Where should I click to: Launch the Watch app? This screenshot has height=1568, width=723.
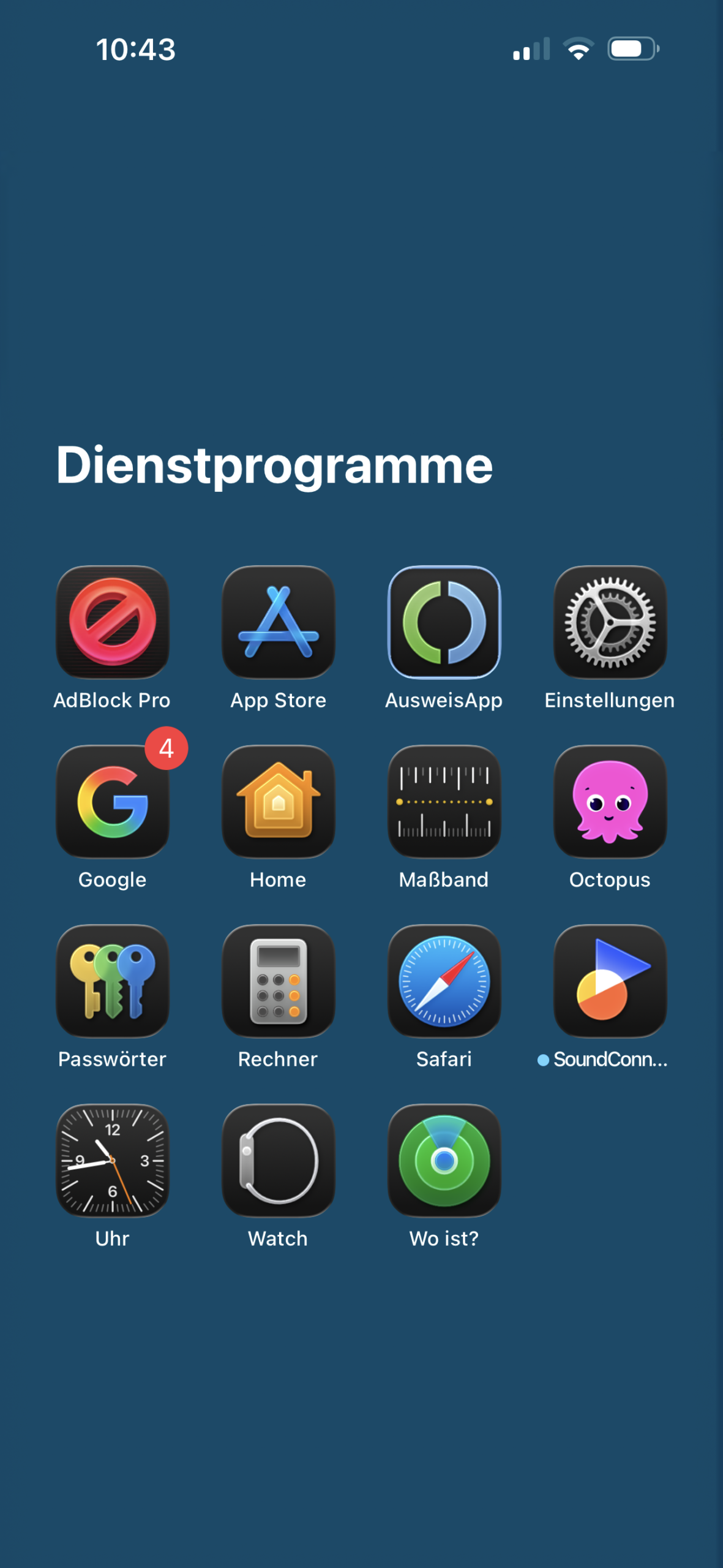click(279, 1160)
